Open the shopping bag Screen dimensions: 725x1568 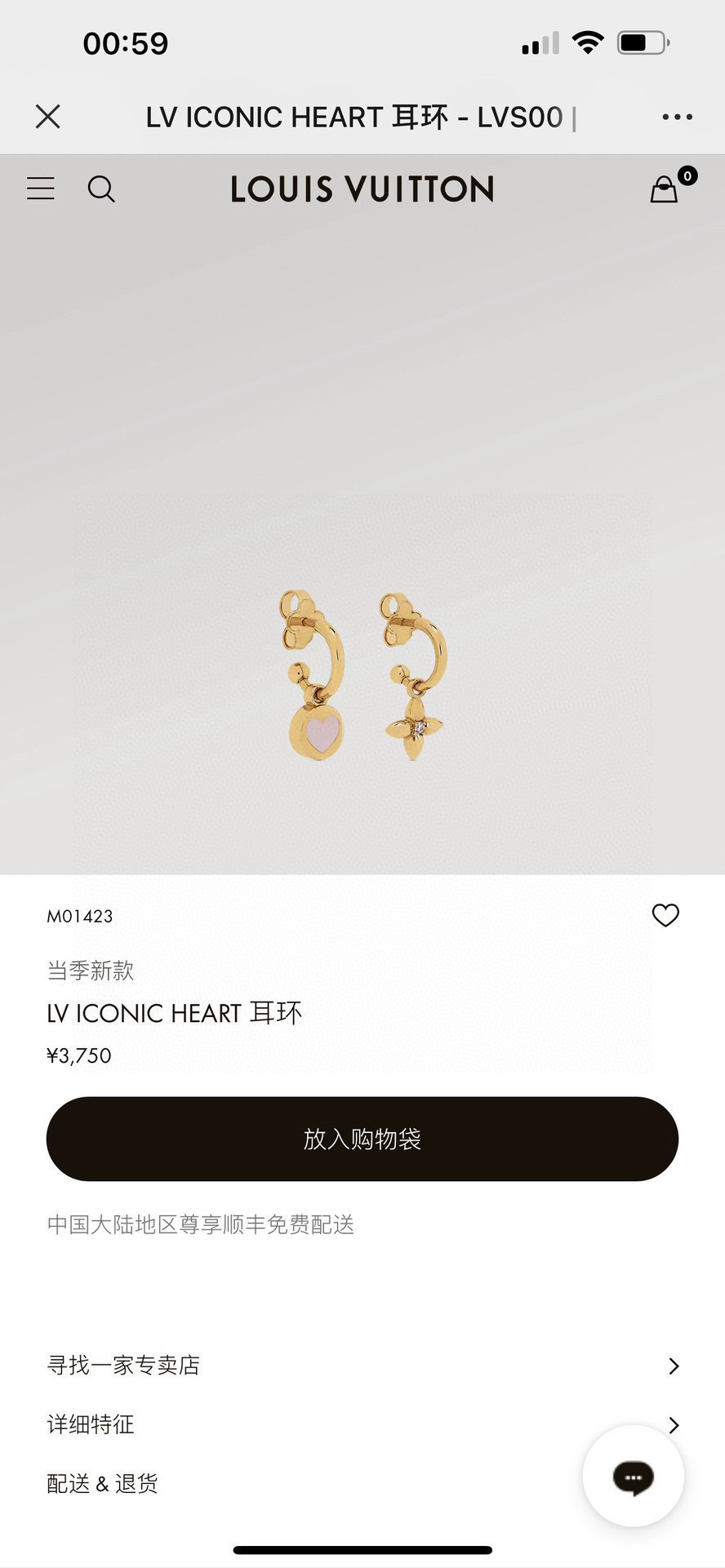(665, 189)
